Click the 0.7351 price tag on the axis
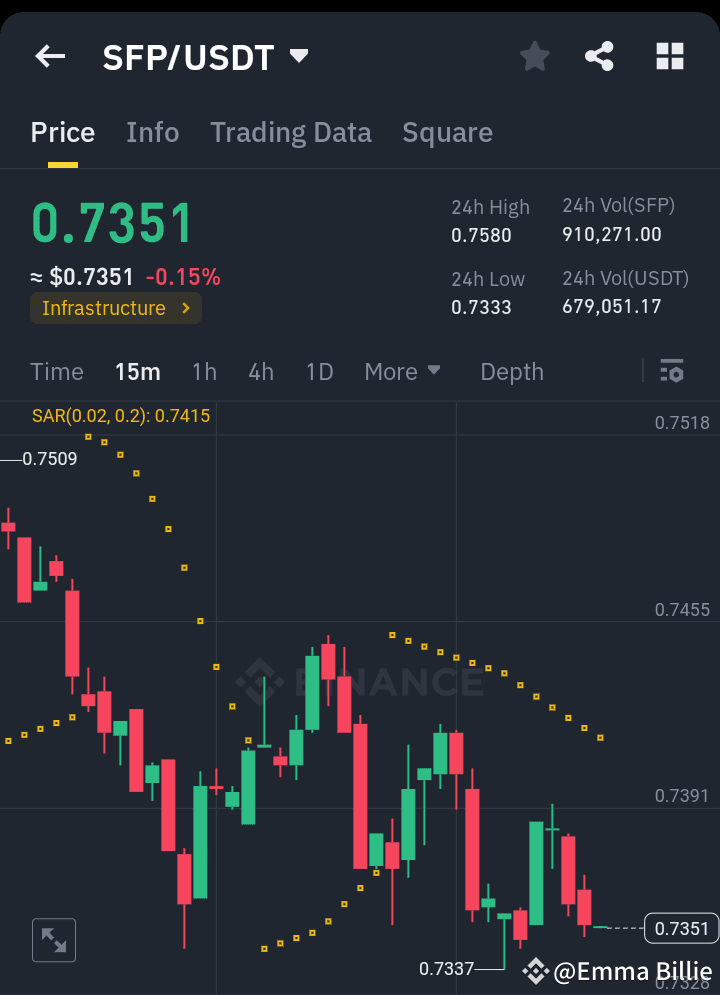Viewport: 720px width, 995px height. 681,929
